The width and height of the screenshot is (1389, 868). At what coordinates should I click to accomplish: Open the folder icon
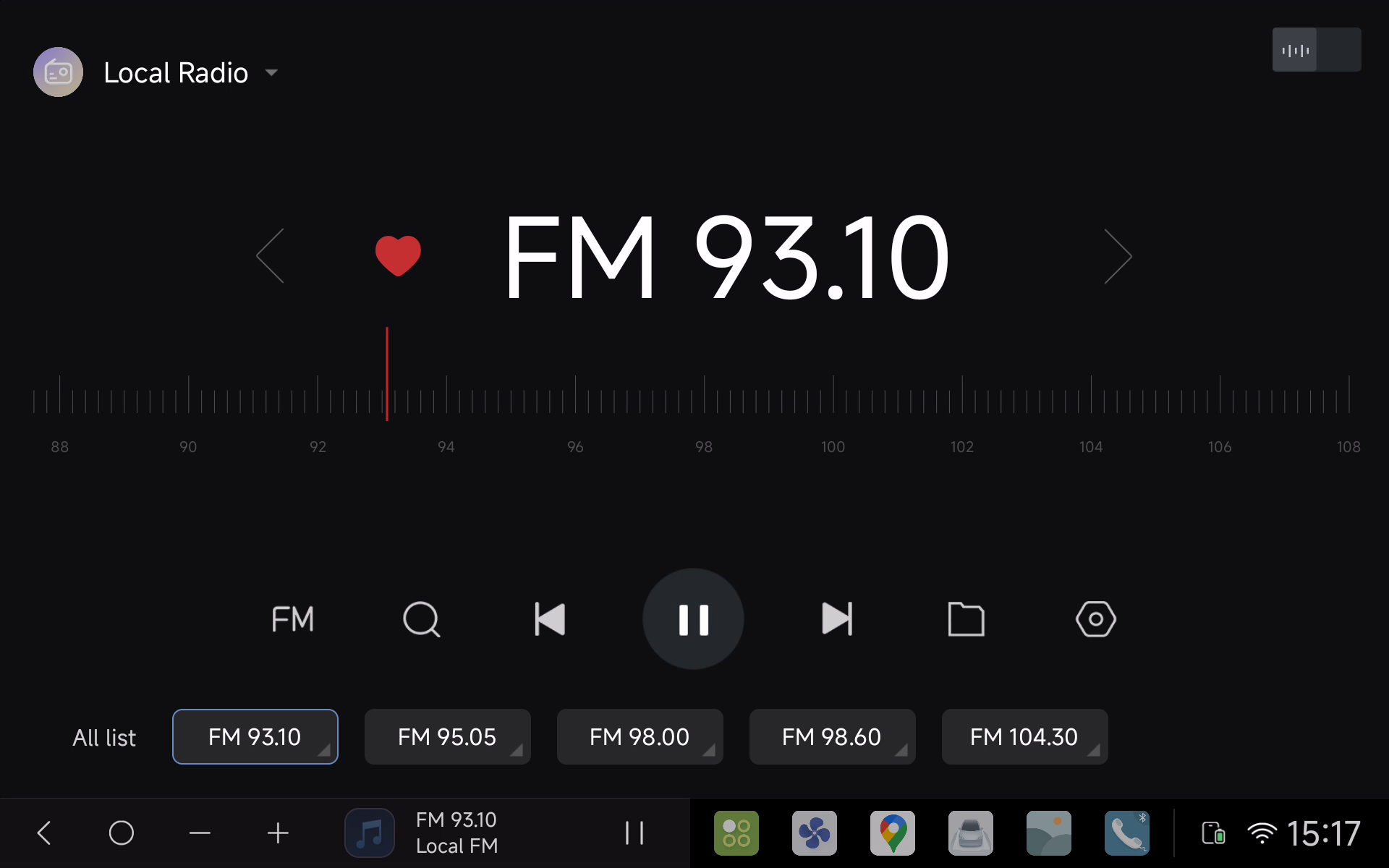[x=966, y=619]
